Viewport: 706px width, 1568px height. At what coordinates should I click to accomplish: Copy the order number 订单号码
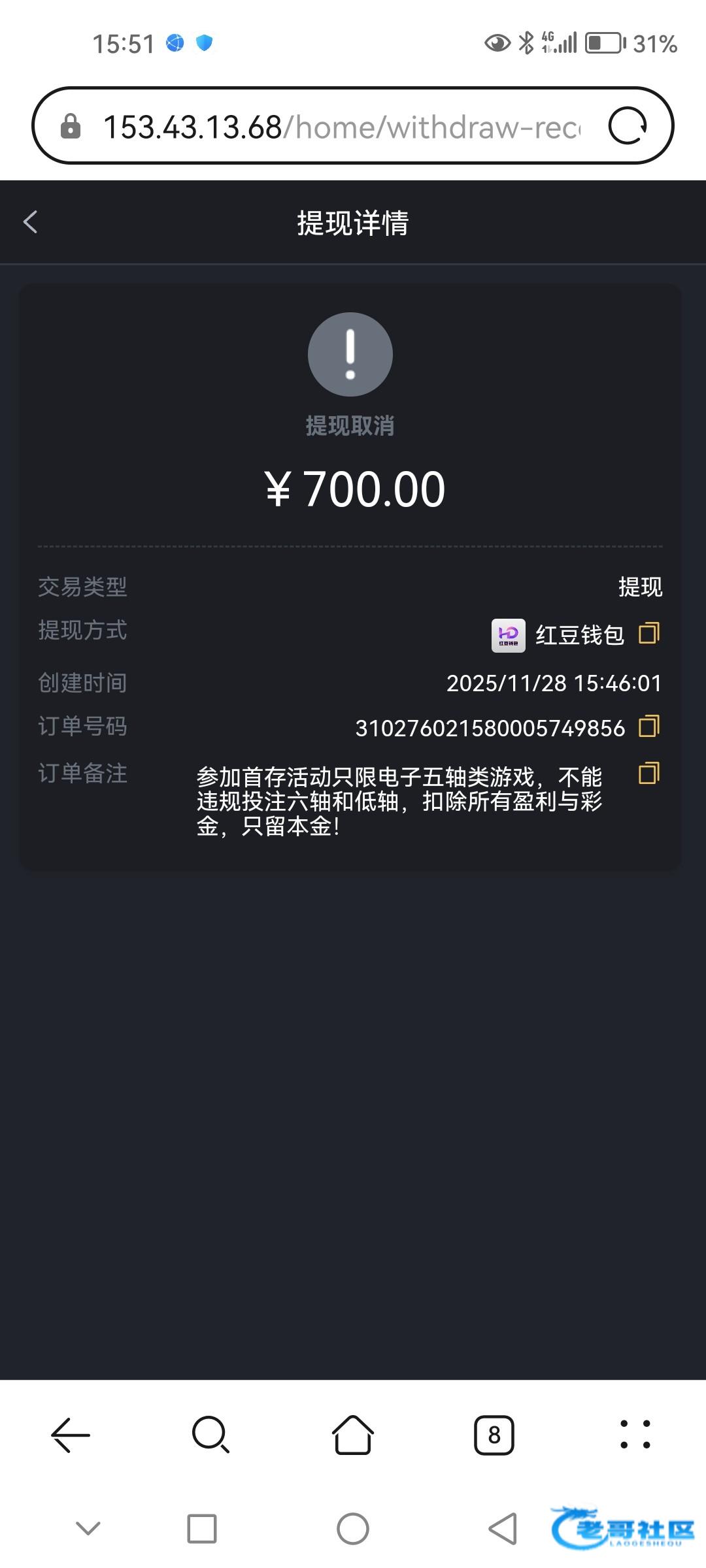(x=648, y=727)
